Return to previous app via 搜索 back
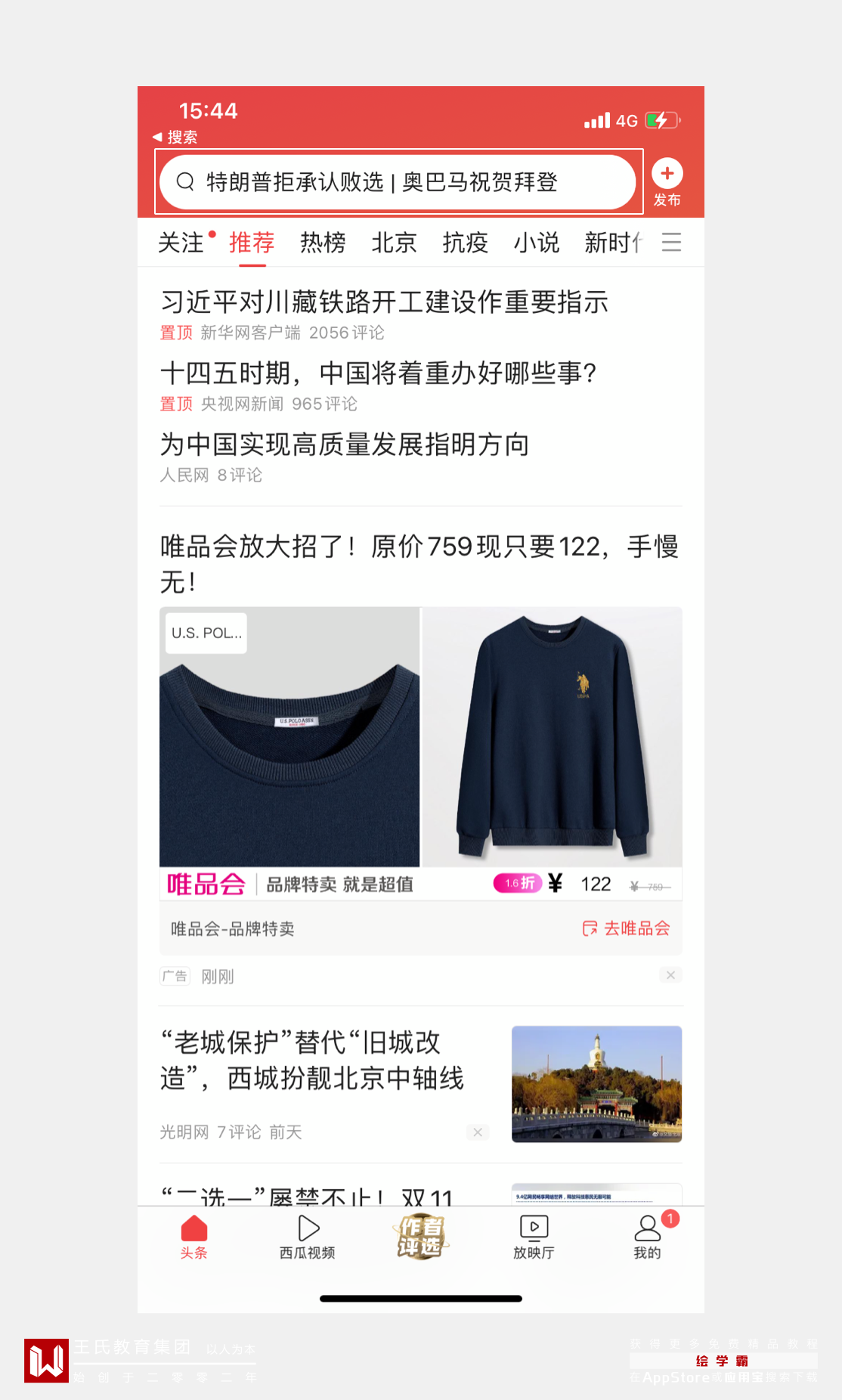Screen dimensions: 842x1400 (x=175, y=137)
